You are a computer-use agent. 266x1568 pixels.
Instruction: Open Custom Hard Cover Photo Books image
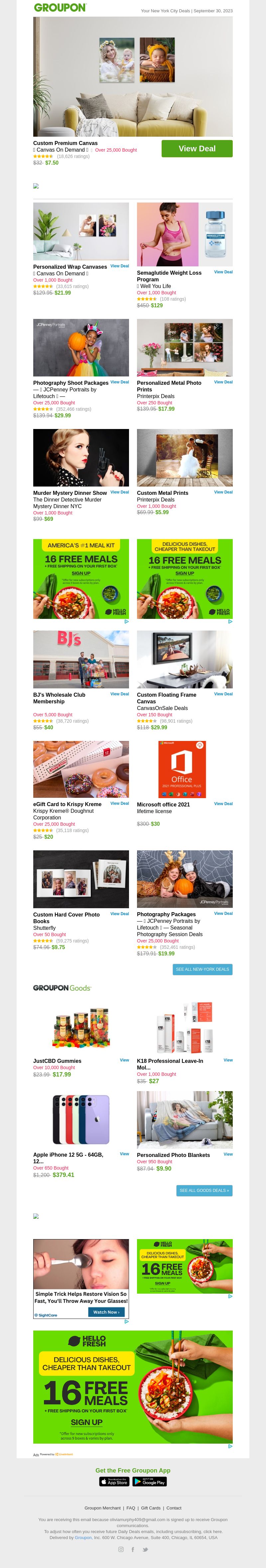(81, 879)
